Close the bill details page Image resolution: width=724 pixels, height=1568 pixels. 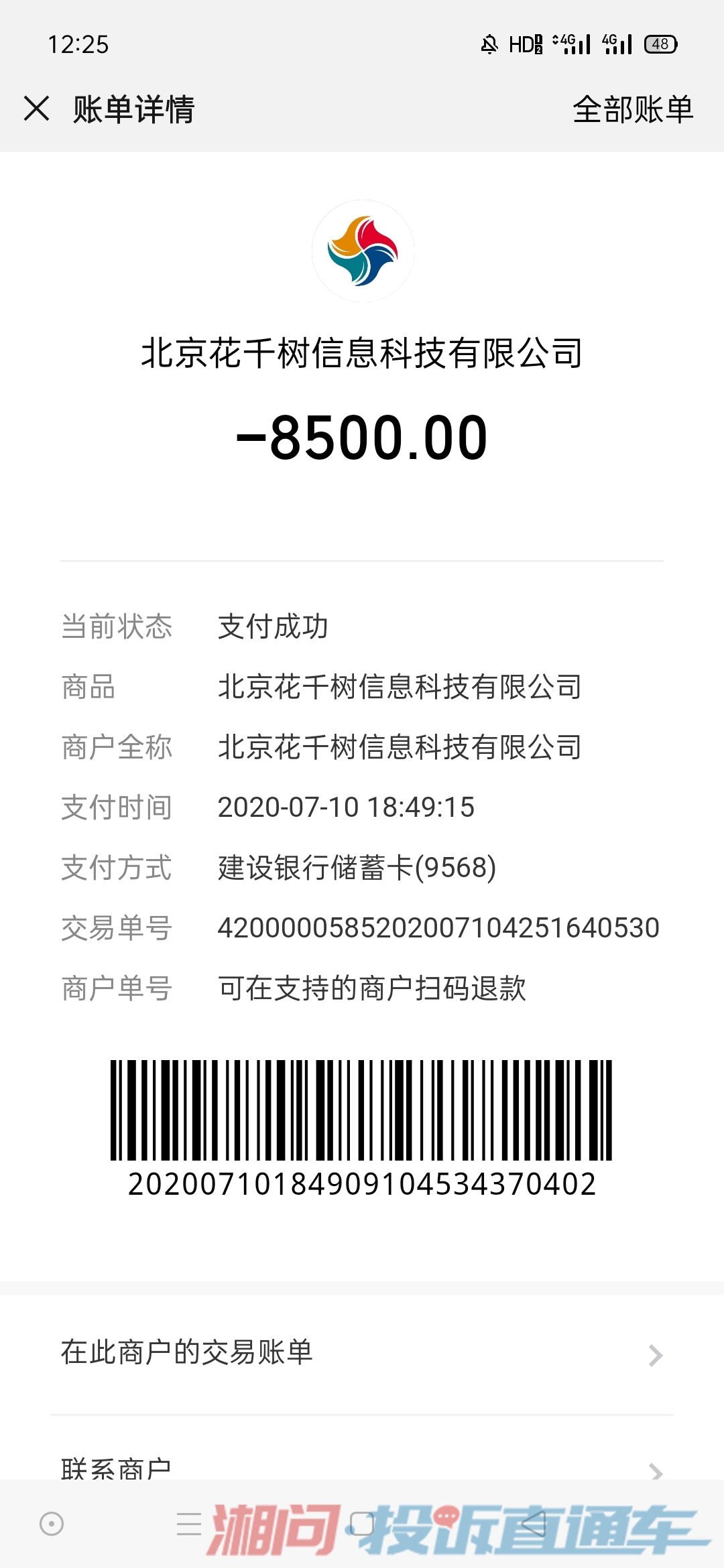point(36,109)
